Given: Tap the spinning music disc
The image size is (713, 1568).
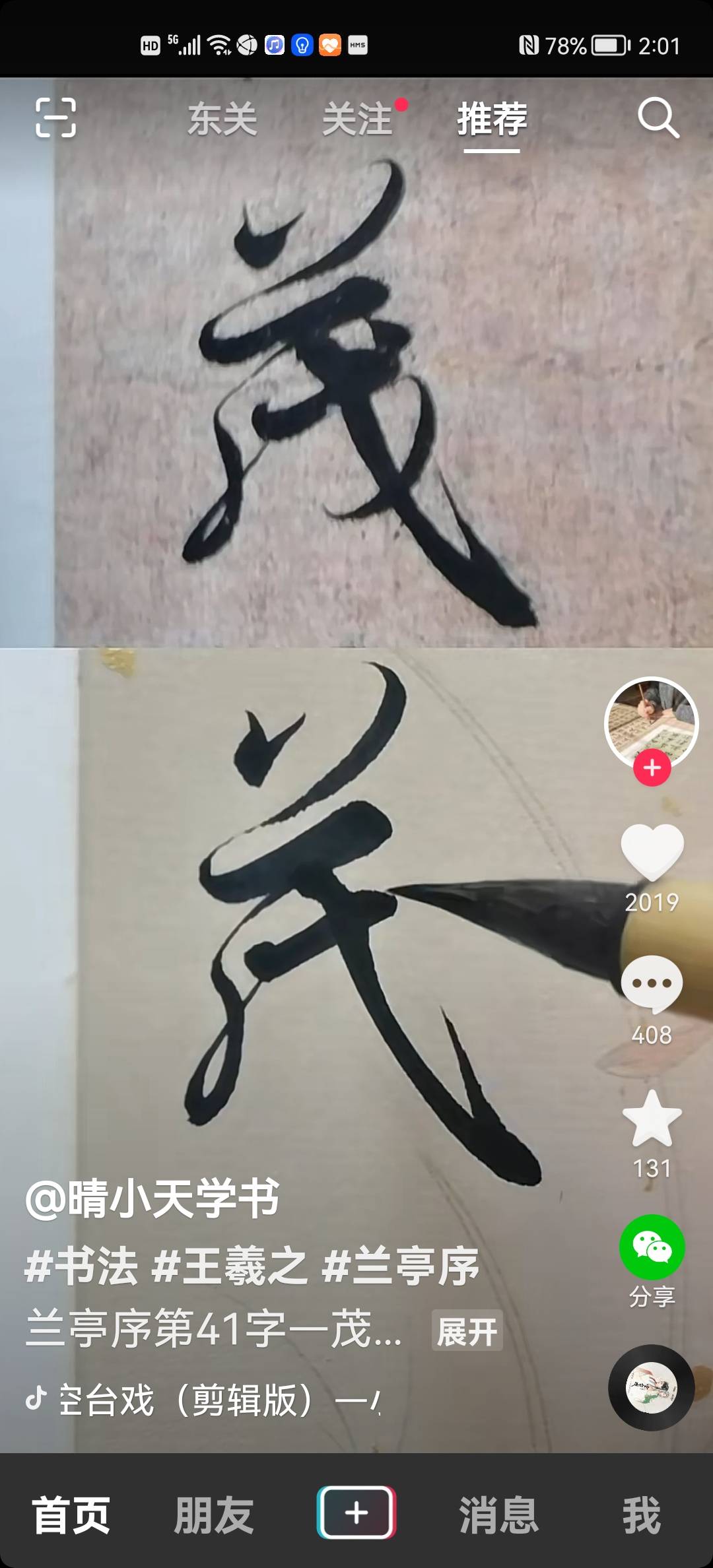Looking at the screenshot, I should click(650, 1388).
